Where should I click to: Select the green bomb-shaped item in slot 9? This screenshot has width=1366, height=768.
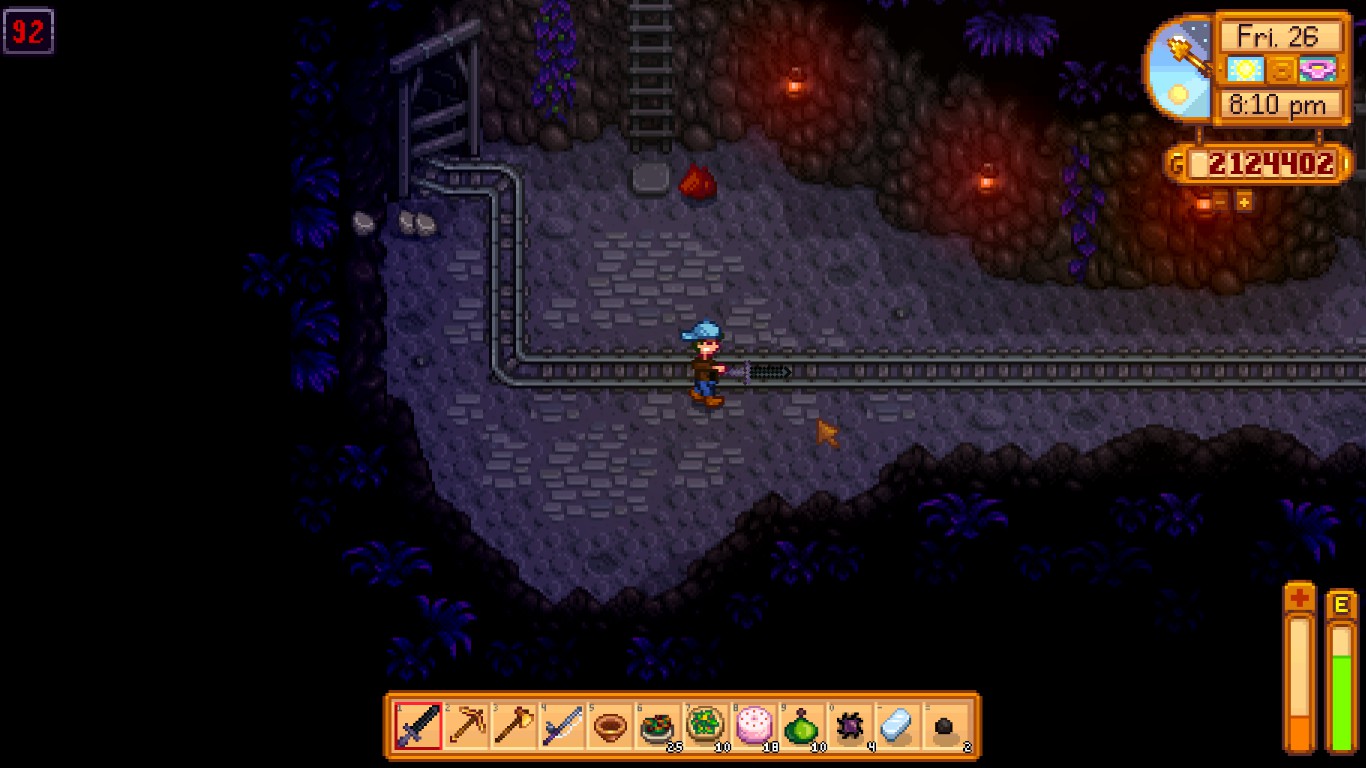[802, 726]
